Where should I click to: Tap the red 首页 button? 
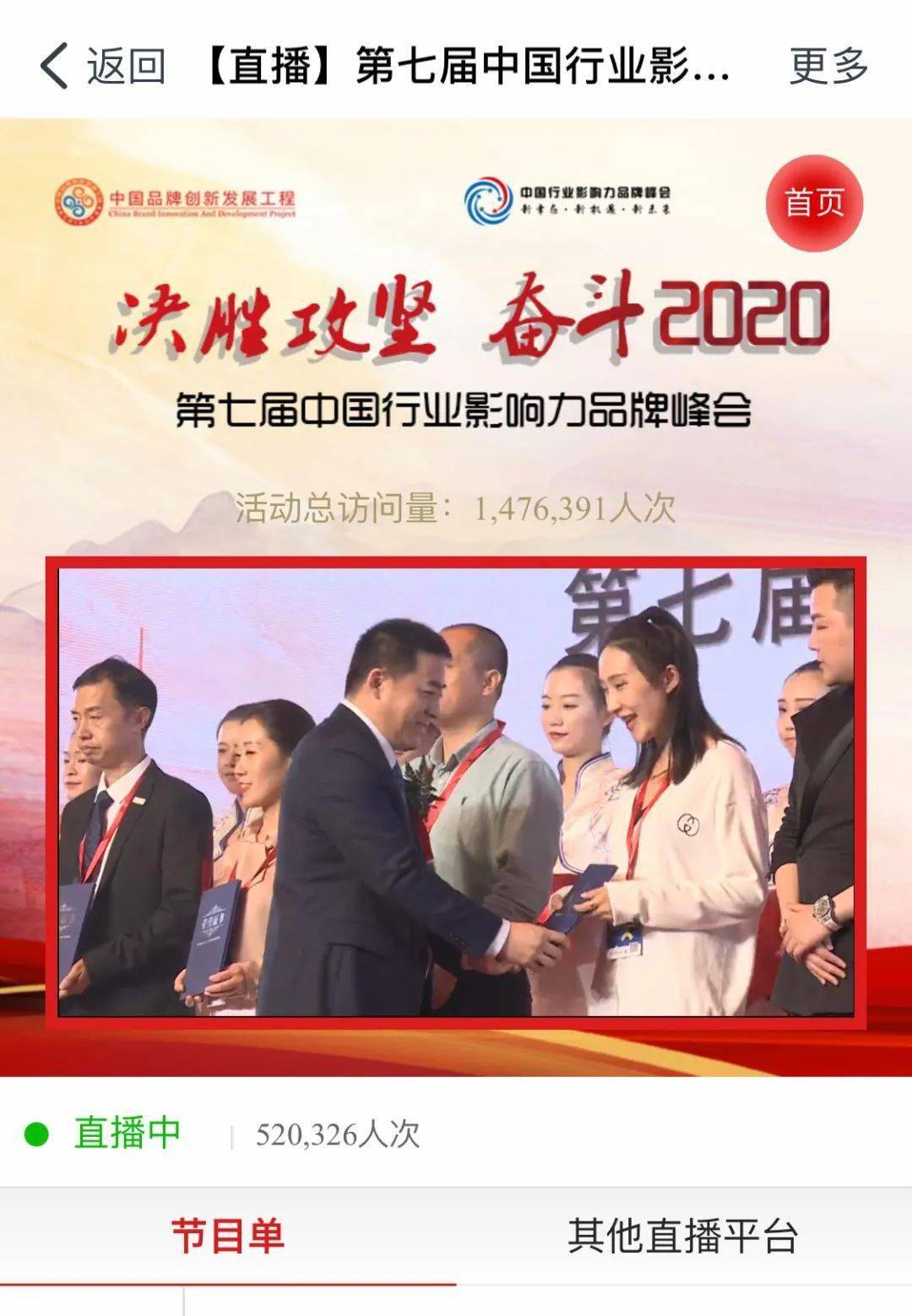tap(814, 203)
